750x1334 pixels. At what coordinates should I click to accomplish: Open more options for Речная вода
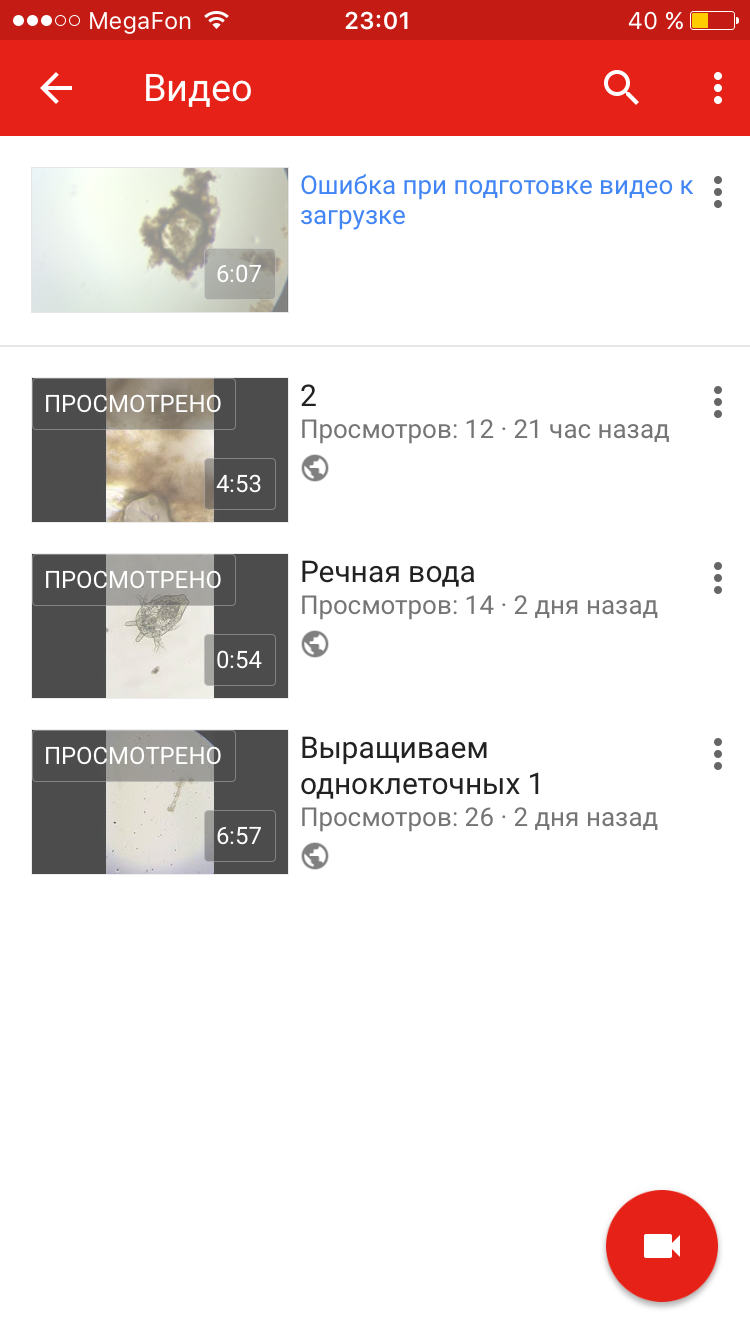717,578
